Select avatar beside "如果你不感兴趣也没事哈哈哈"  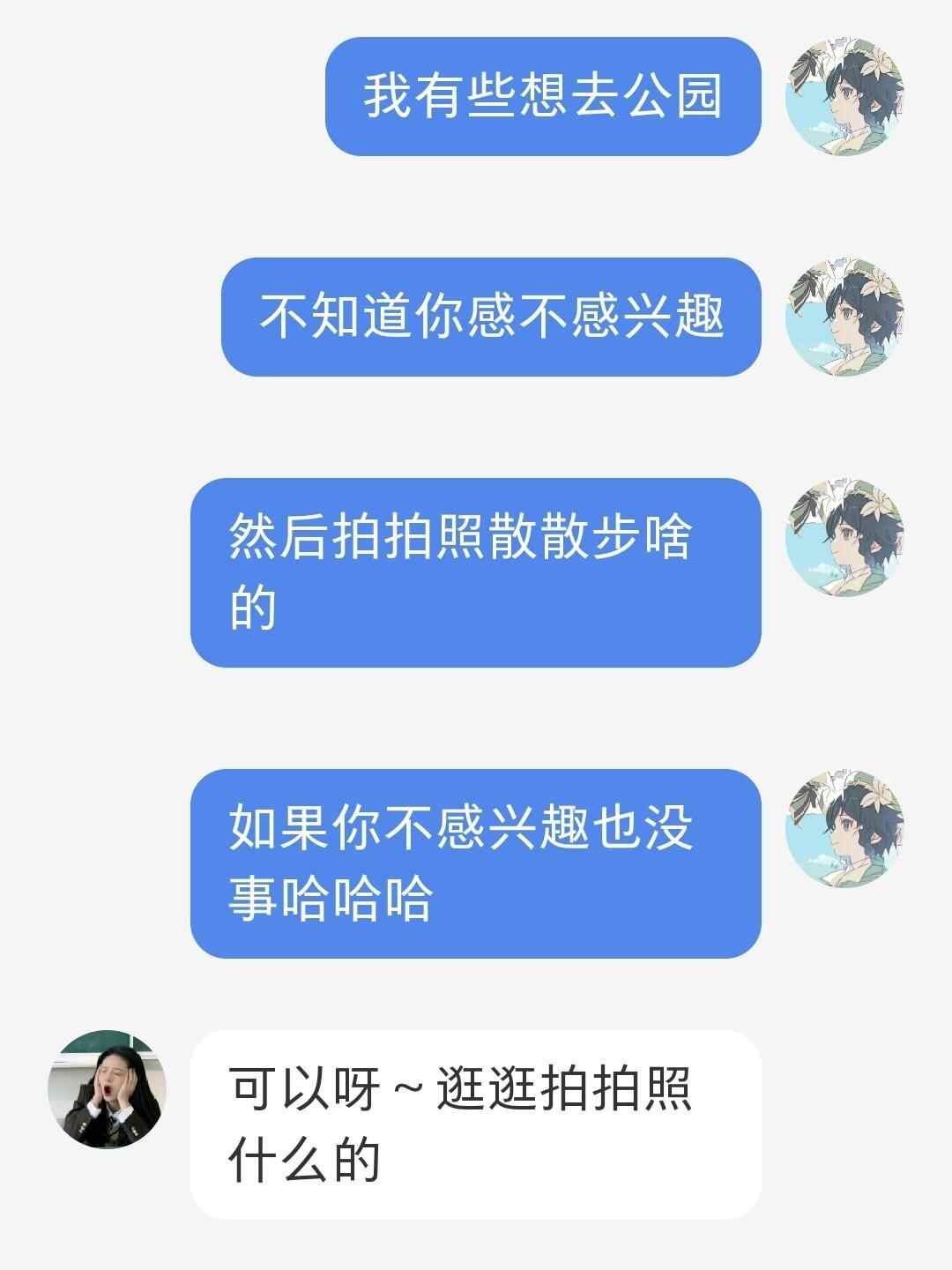(844, 828)
